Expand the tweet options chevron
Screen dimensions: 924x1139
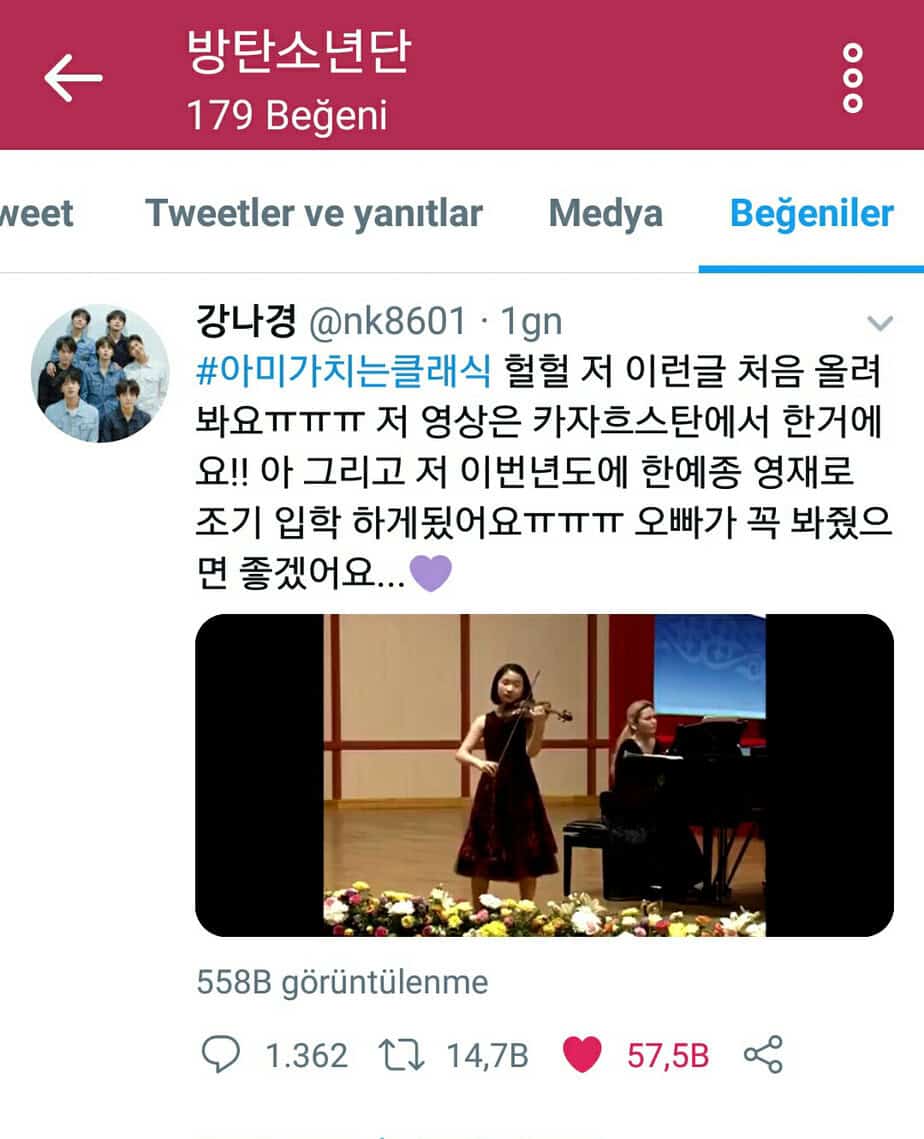point(879,323)
